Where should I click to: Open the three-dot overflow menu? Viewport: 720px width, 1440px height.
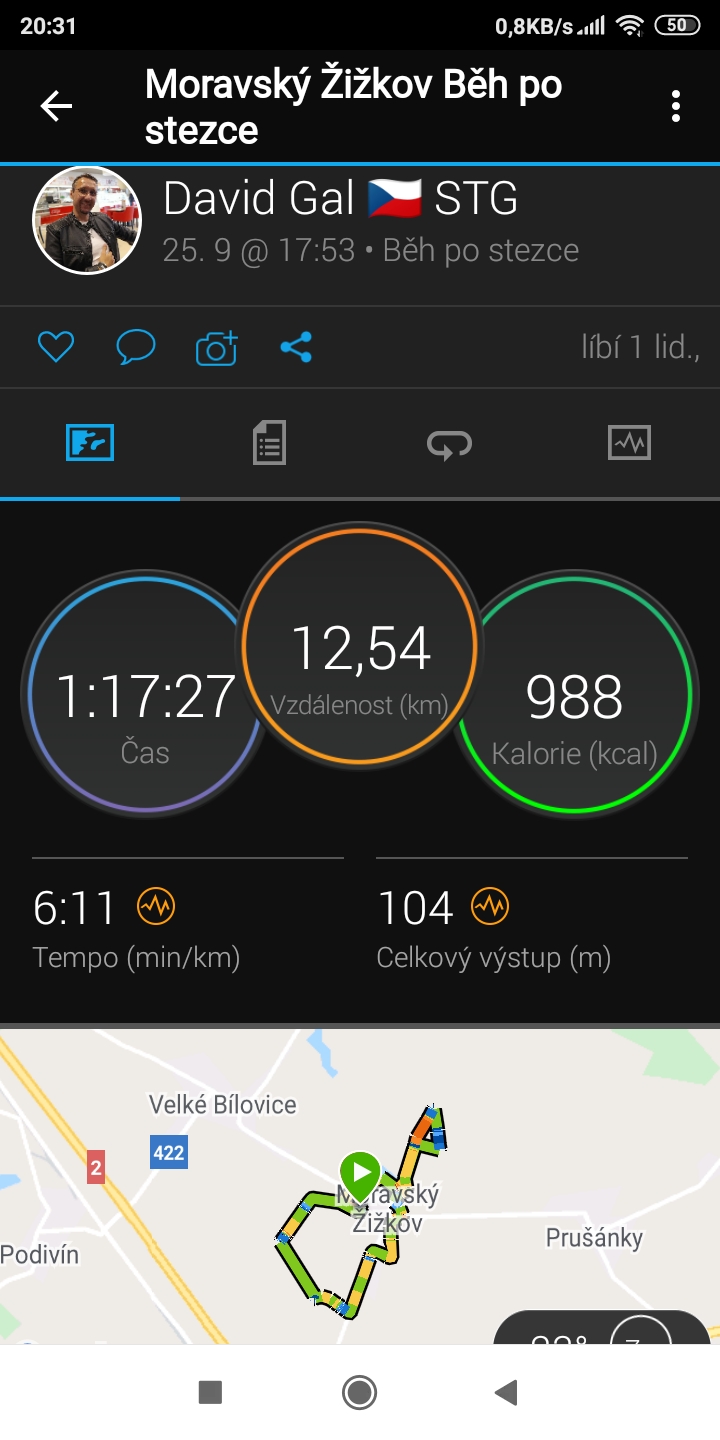pyautogui.click(x=677, y=106)
